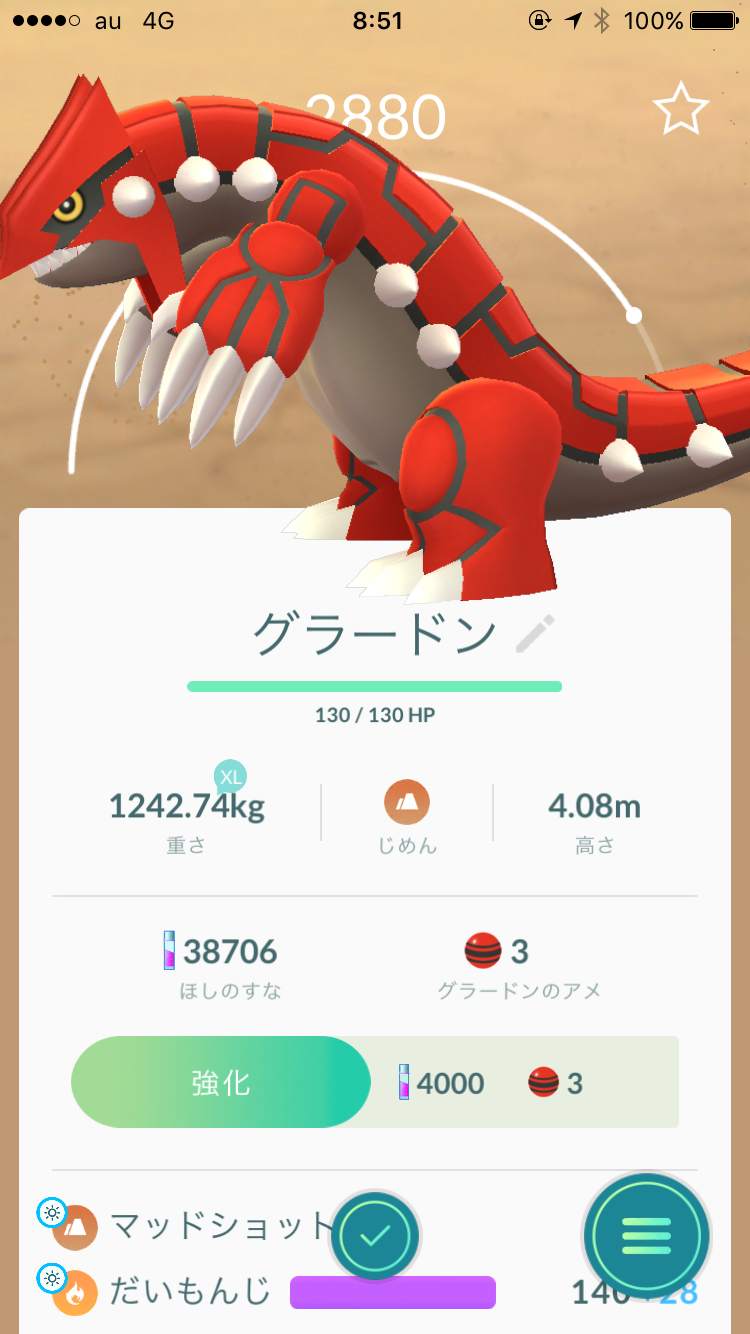Open the round hamburger menu button
Screen dimensions: 750x1334
click(x=647, y=1237)
